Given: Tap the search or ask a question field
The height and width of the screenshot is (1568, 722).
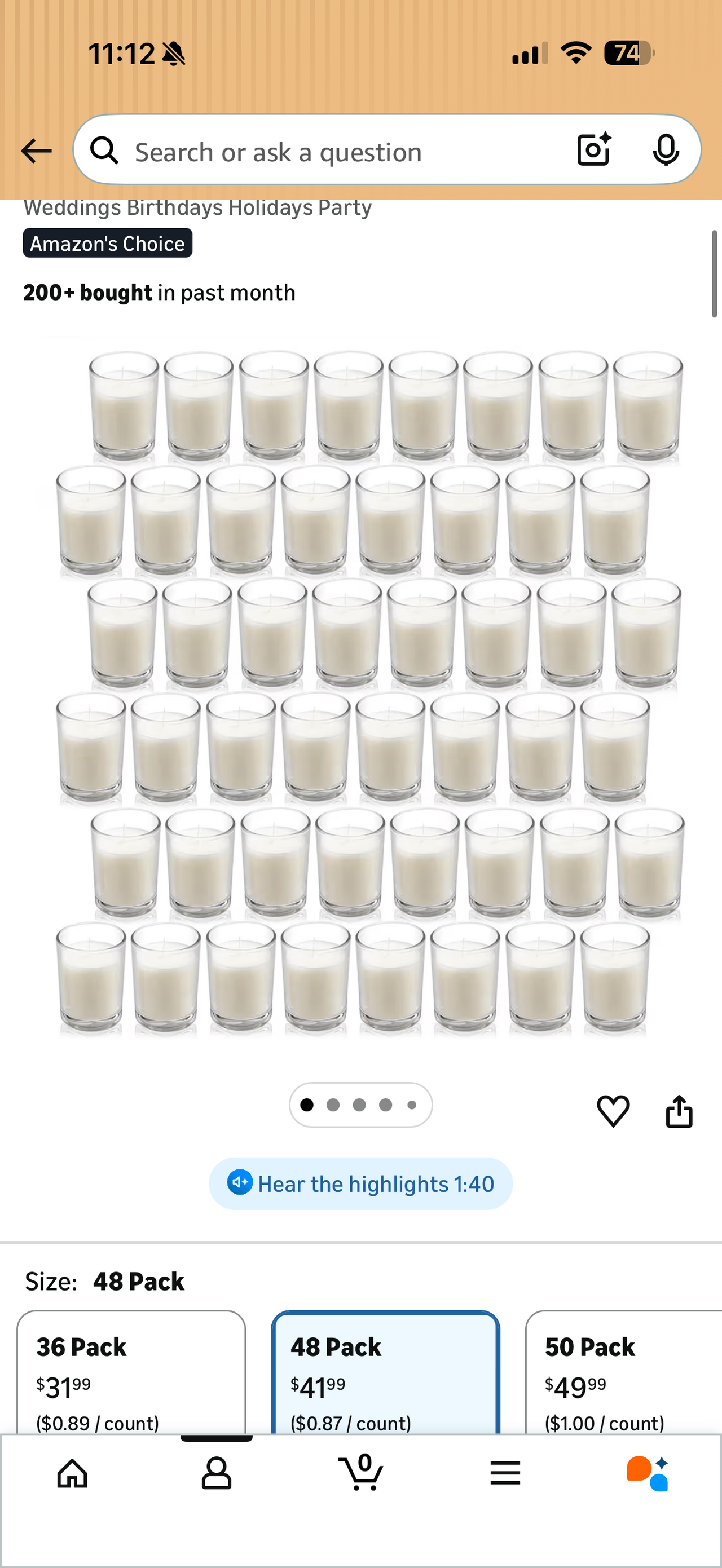Looking at the screenshot, I should pyautogui.click(x=329, y=152).
